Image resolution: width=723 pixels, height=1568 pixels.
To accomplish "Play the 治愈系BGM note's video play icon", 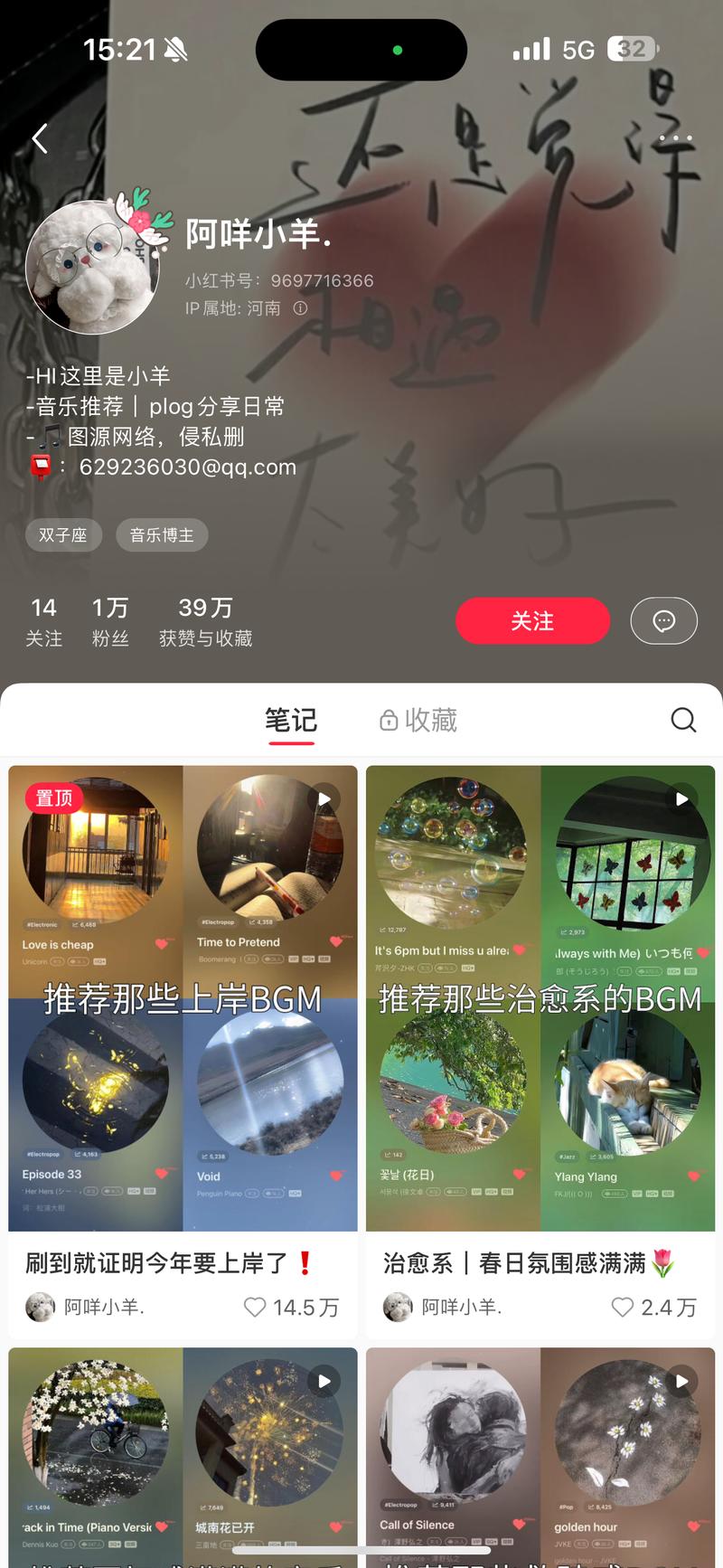I will 681,798.
